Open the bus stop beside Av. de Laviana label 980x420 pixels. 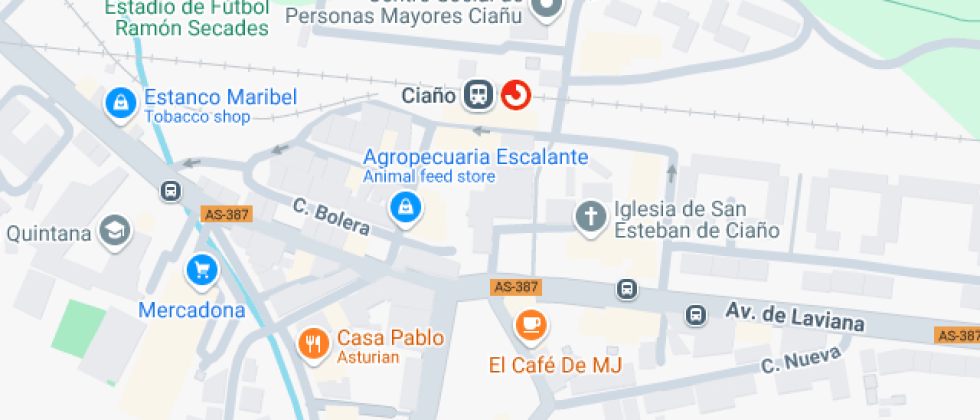coord(696,314)
